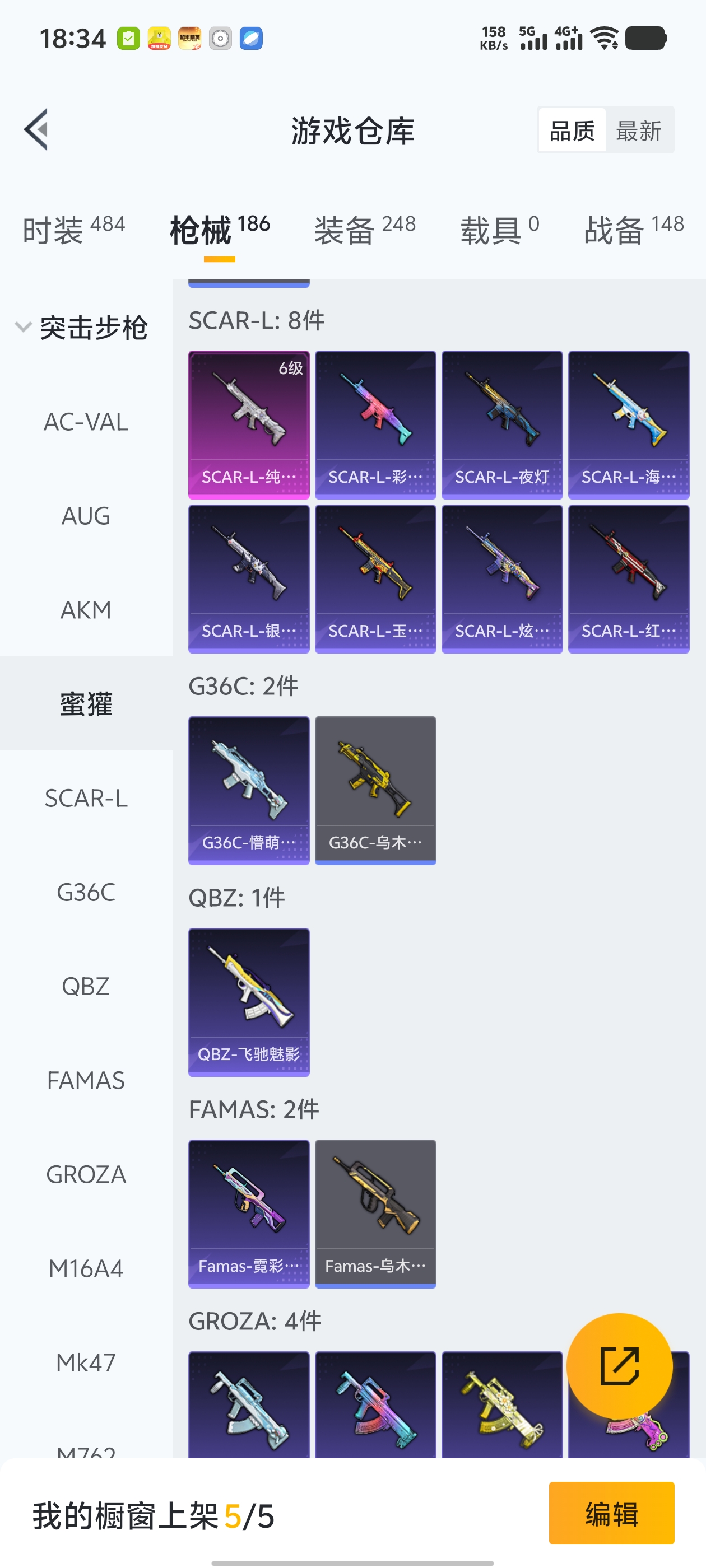Switch to the 装备 tab
Image resolution: width=706 pixels, height=1568 pixels.
click(364, 230)
